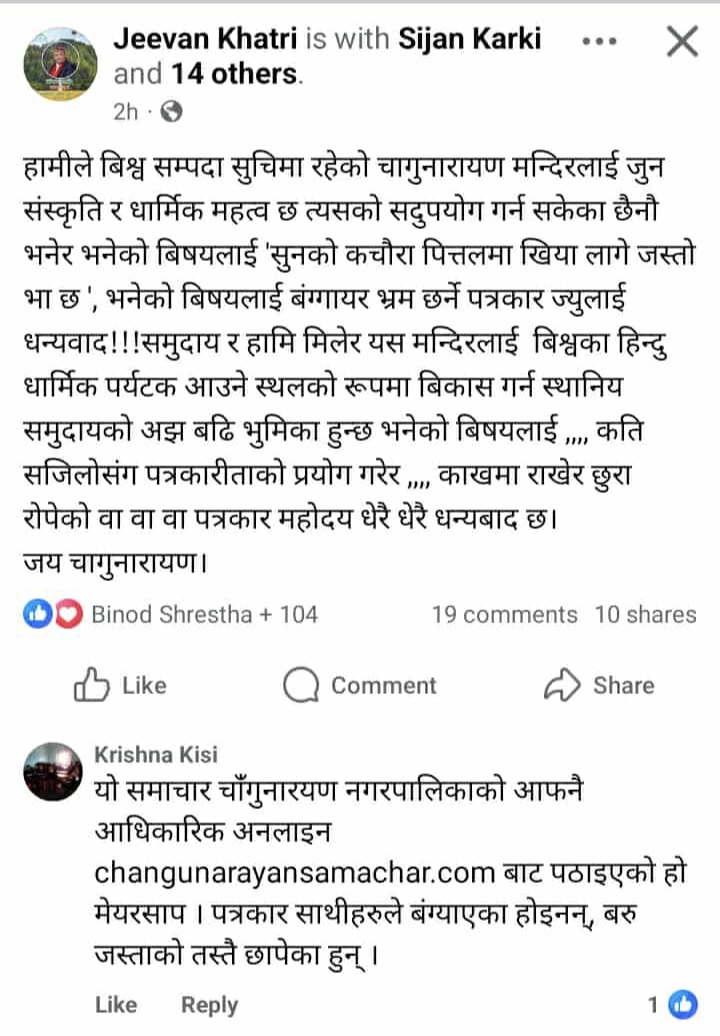The height and width of the screenshot is (1036, 720).
Task: Reply to Krishna Kisi's comment
Action: point(209,1004)
